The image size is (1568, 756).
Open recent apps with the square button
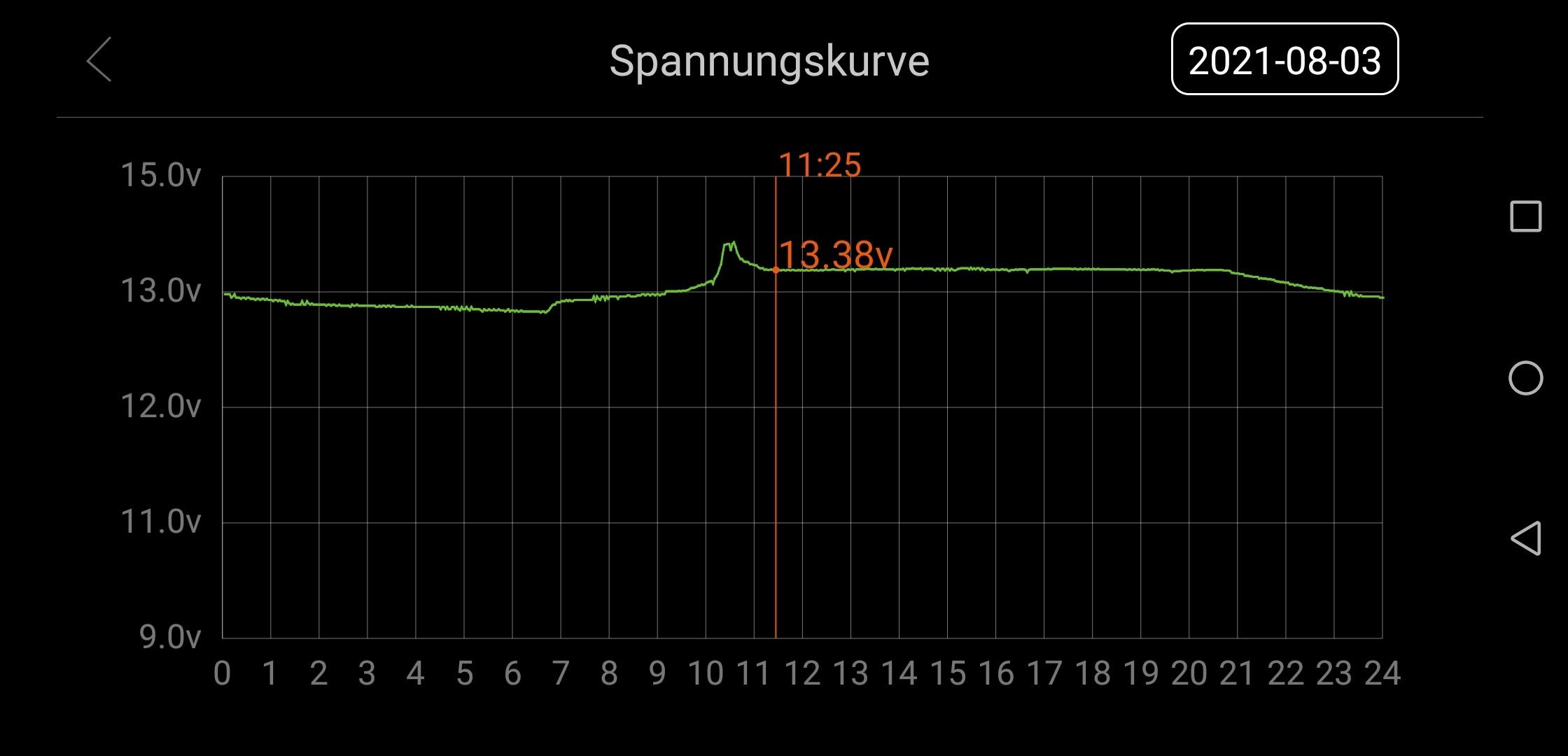pos(1525,217)
